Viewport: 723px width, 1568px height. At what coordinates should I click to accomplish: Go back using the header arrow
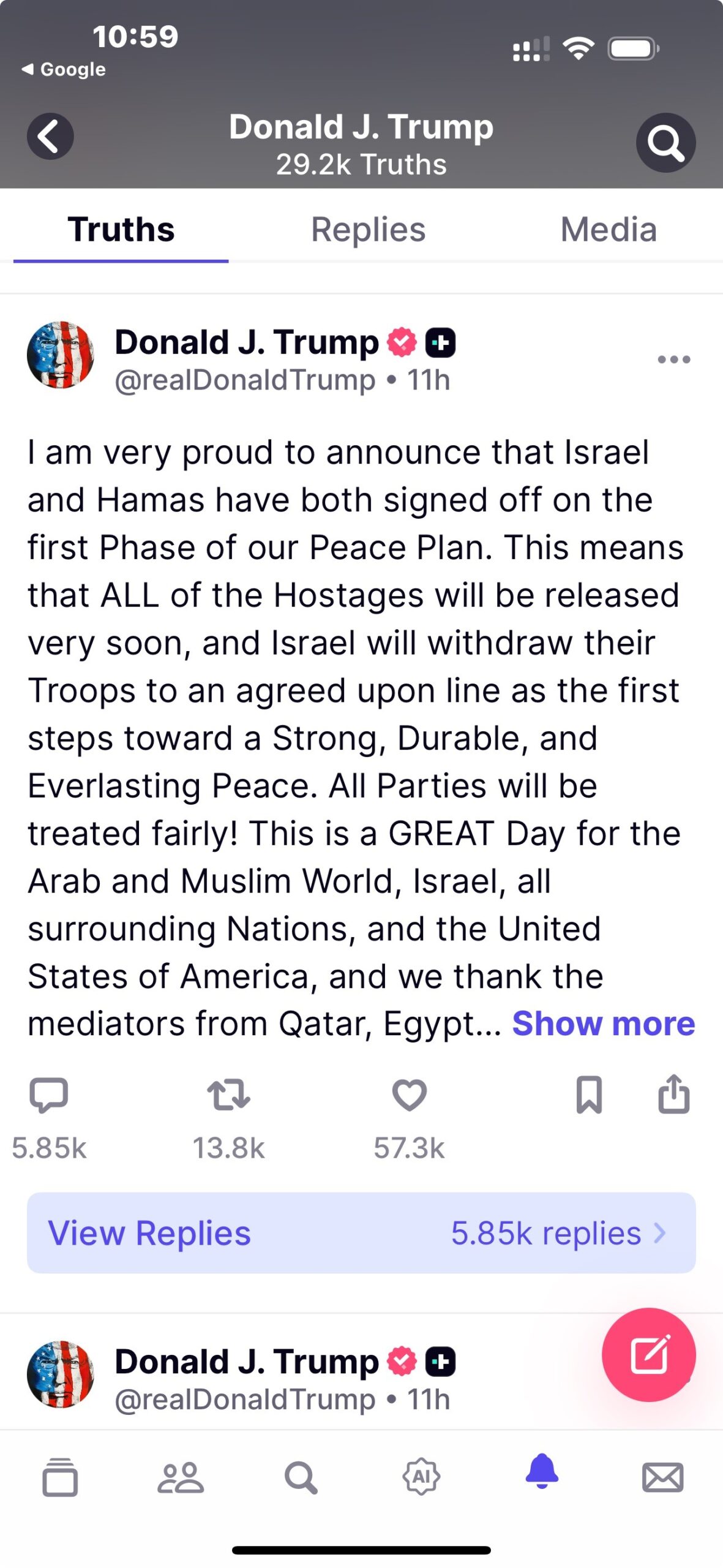(50, 136)
